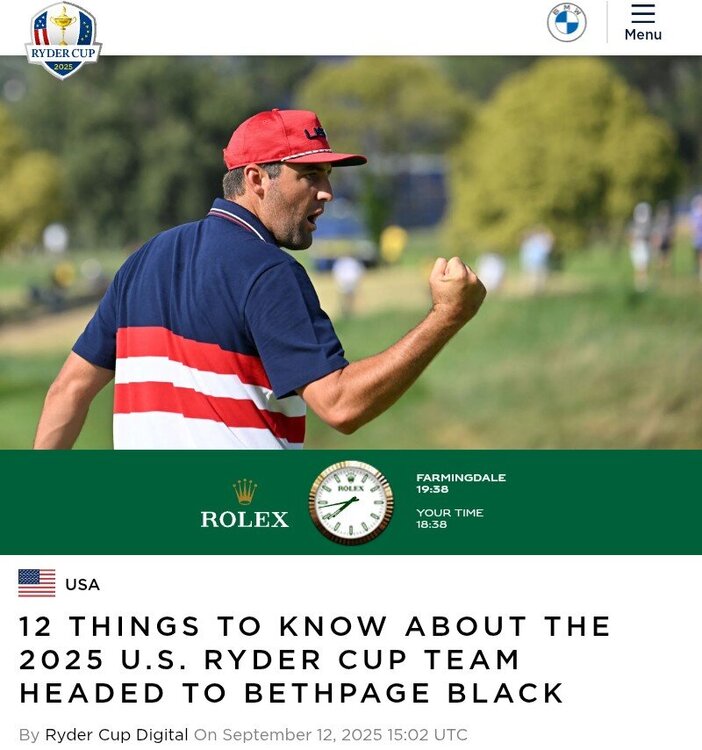The width and height of the screenshot is (702, 750).
Task: Open the BMW sponsor link
Action: [x=567, y=22]
